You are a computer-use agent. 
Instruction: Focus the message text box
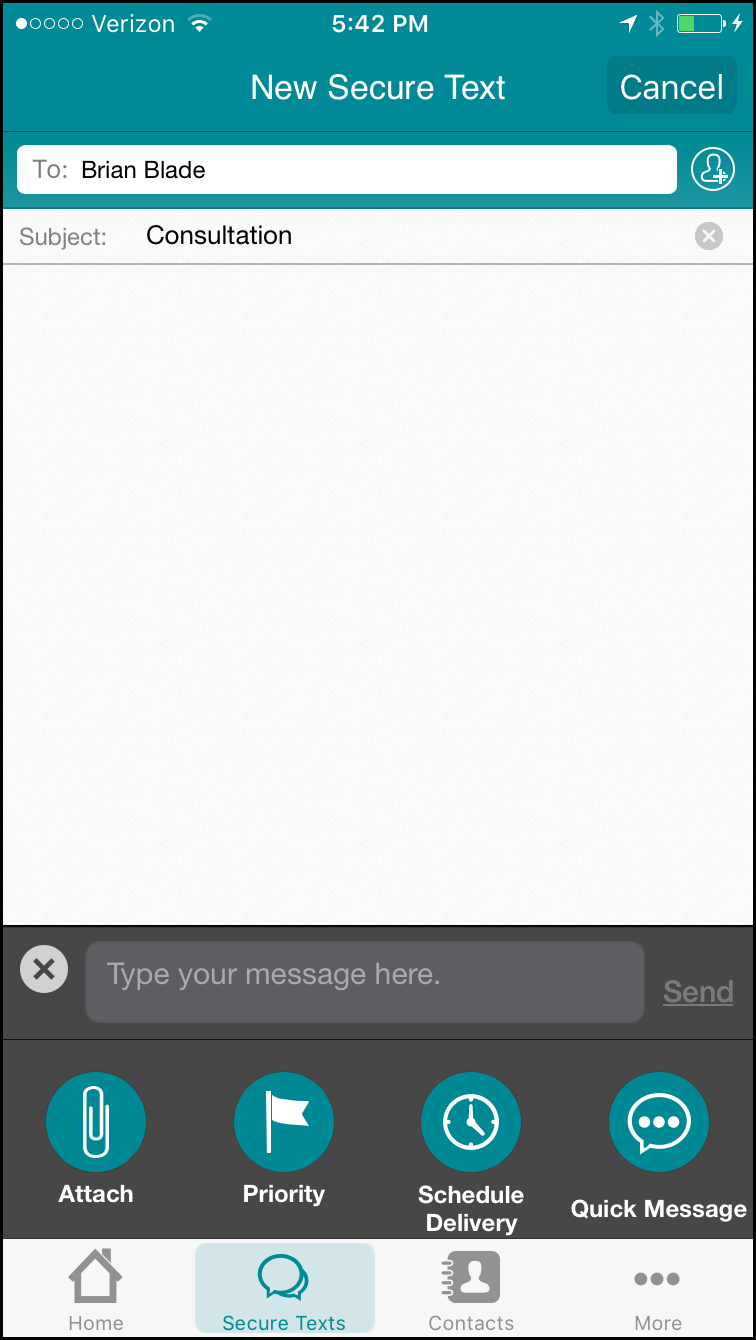(x=365, y=982)
